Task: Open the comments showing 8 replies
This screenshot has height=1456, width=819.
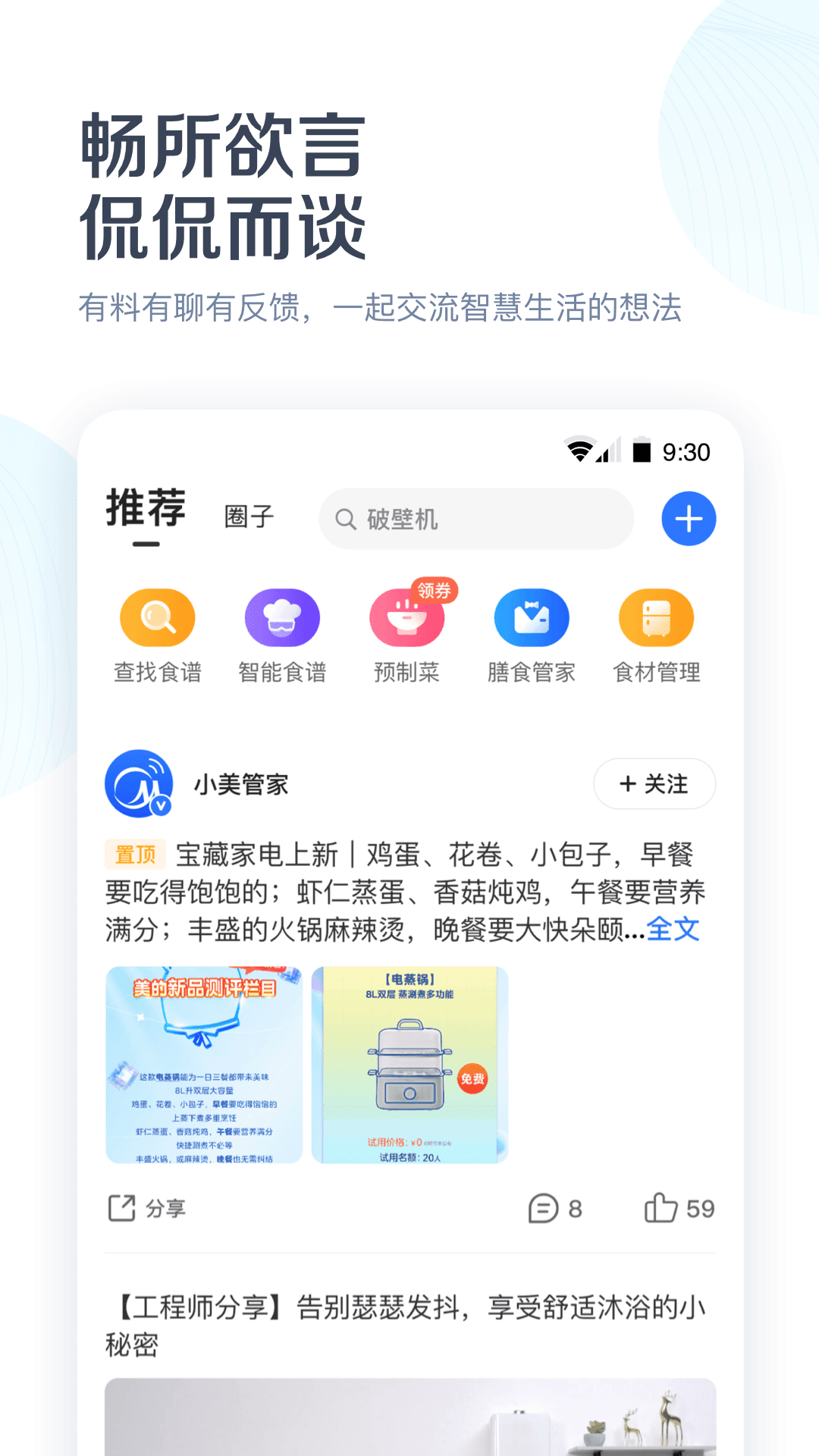Action: click(x=554, y=1210)
